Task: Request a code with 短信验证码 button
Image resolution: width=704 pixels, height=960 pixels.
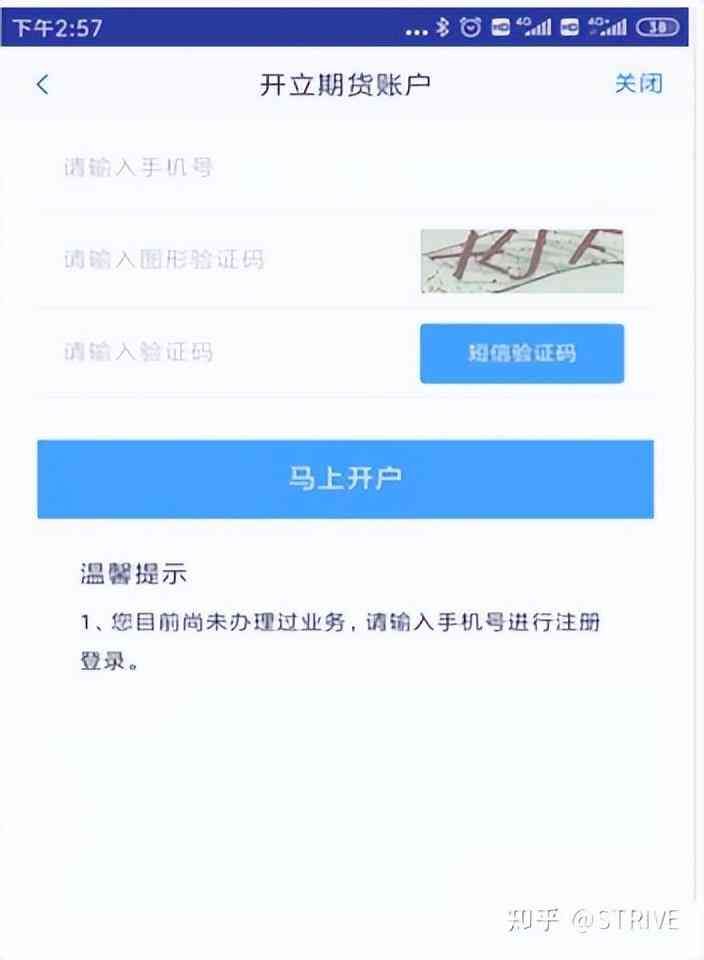Action: pos(521,353)
